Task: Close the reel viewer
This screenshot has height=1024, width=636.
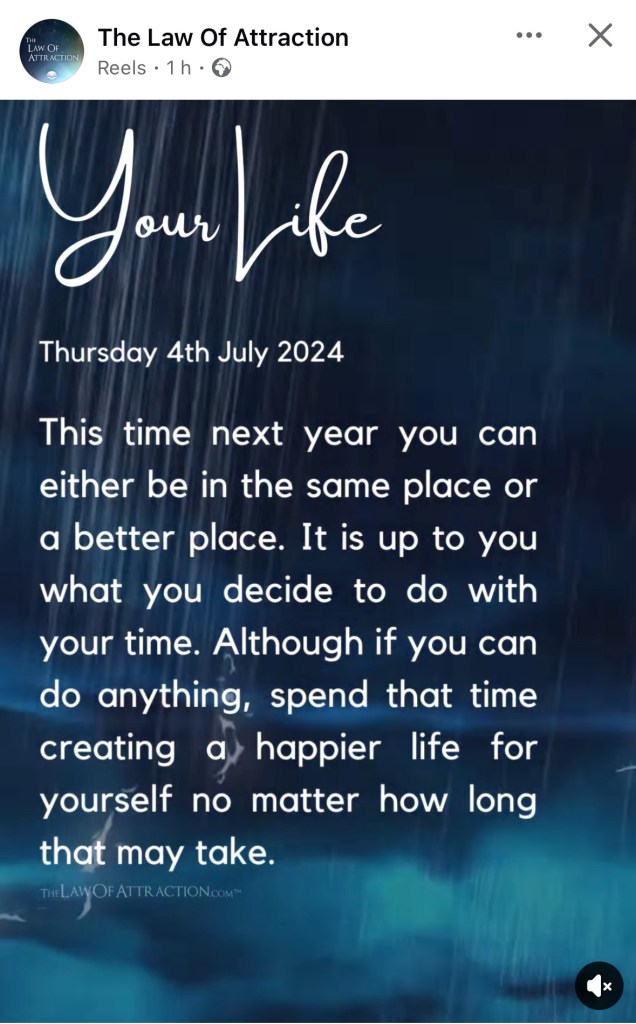Action: click(599, 35)
